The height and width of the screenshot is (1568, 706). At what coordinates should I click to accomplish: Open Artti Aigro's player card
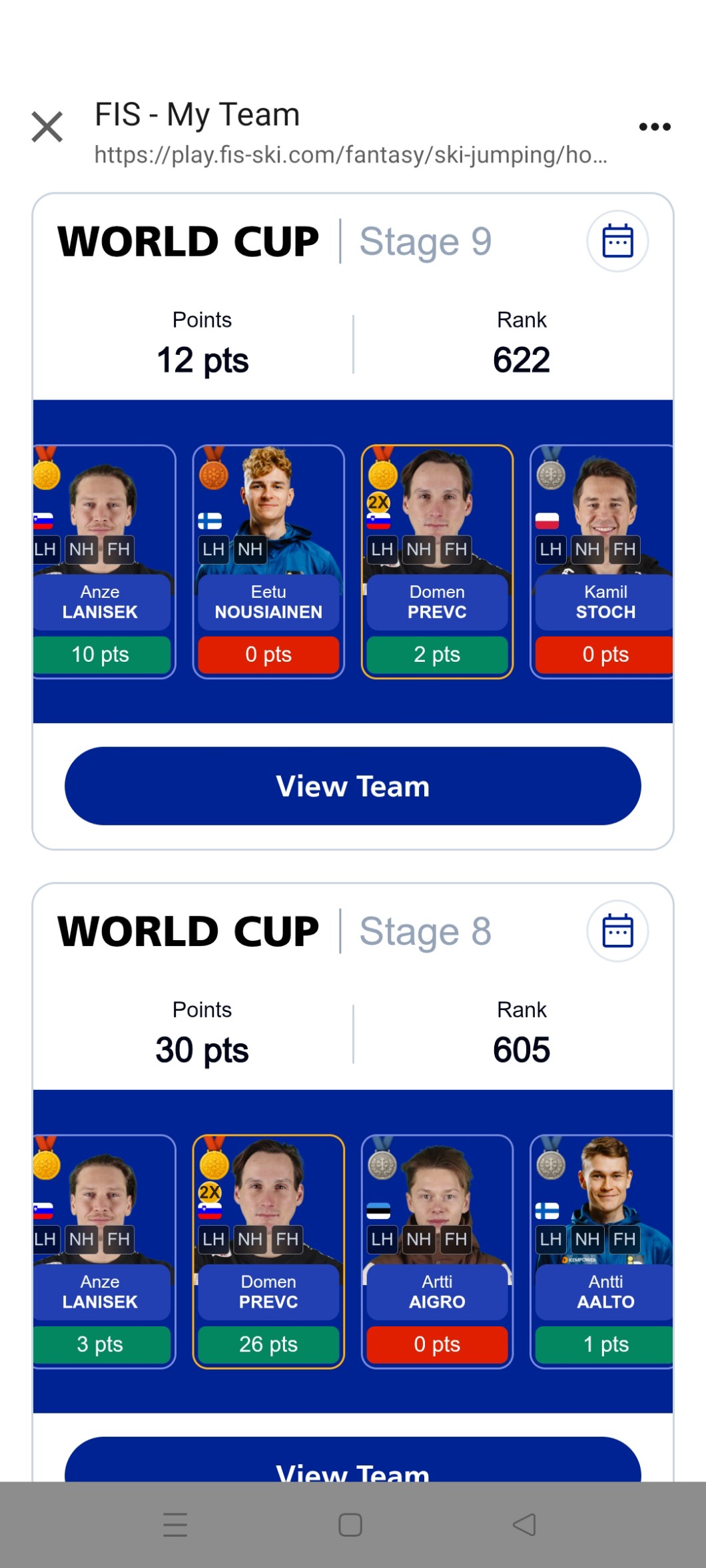point(437,1252)
